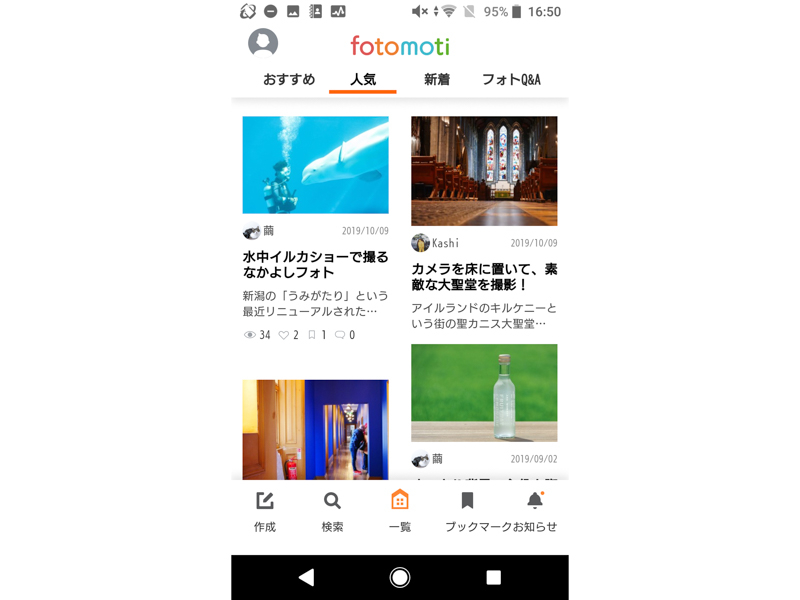
Task: Tap 作成 to create a post
Action: (x=265, y=511)
